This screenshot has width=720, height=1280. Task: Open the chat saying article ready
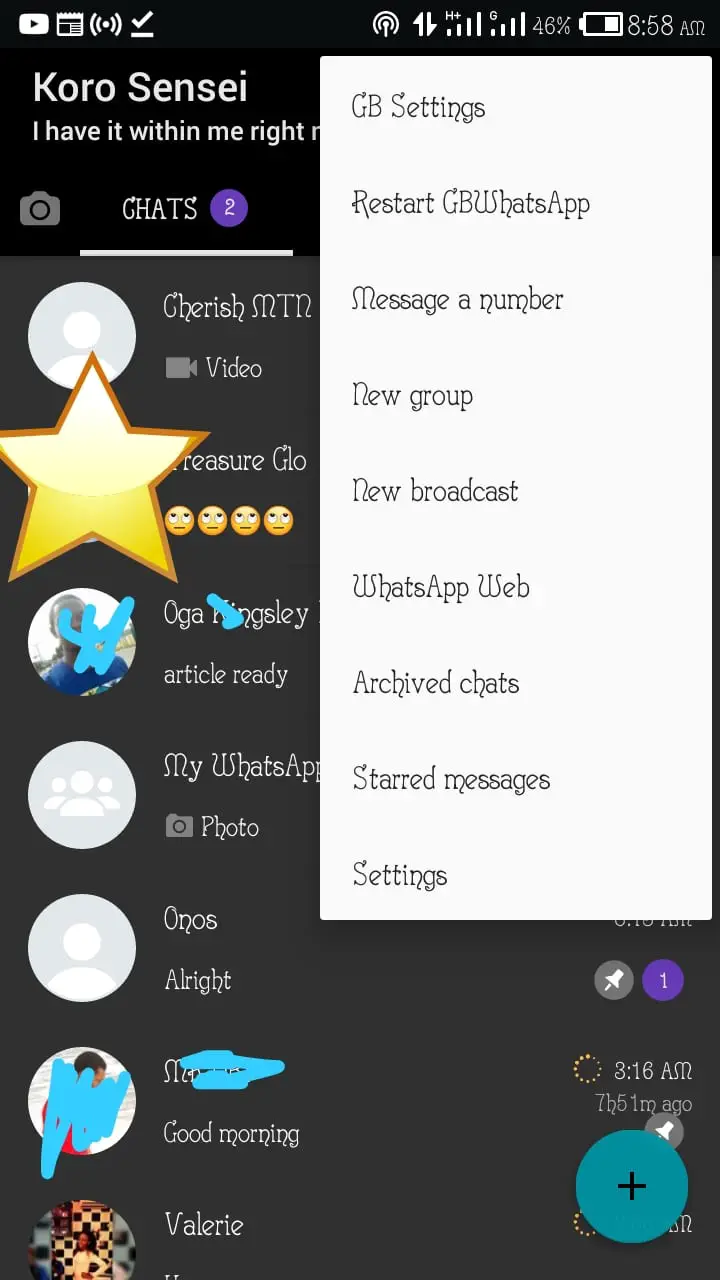tap(225, 675)
